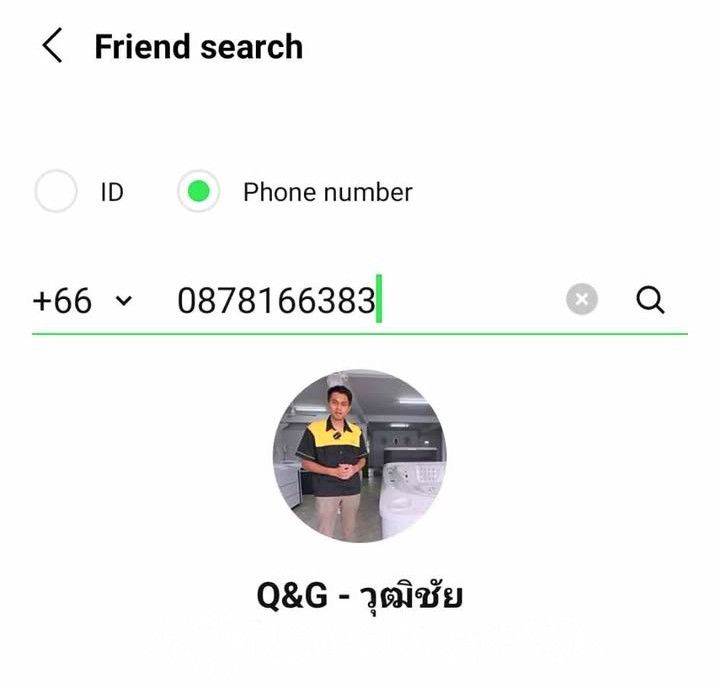Select the Phone number option
The height and width of the screenshot is (686, 720).
point(199,192)
